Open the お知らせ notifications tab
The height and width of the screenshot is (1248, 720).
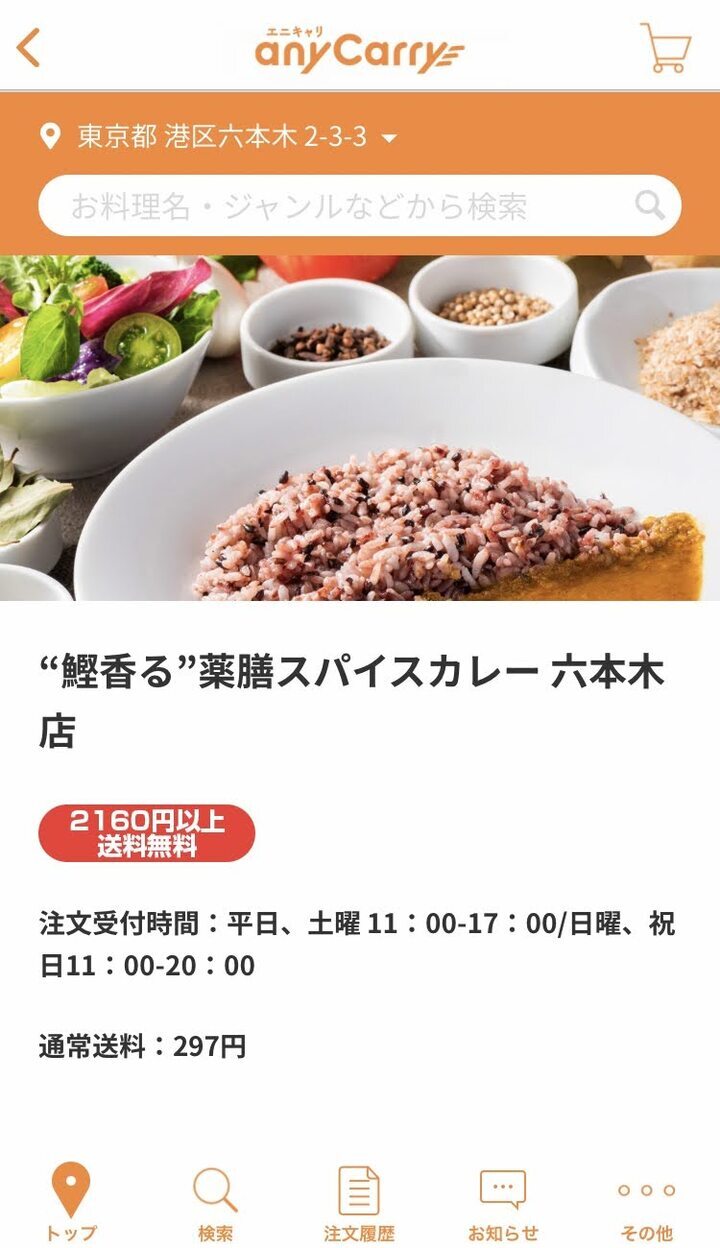[503, 1201]
